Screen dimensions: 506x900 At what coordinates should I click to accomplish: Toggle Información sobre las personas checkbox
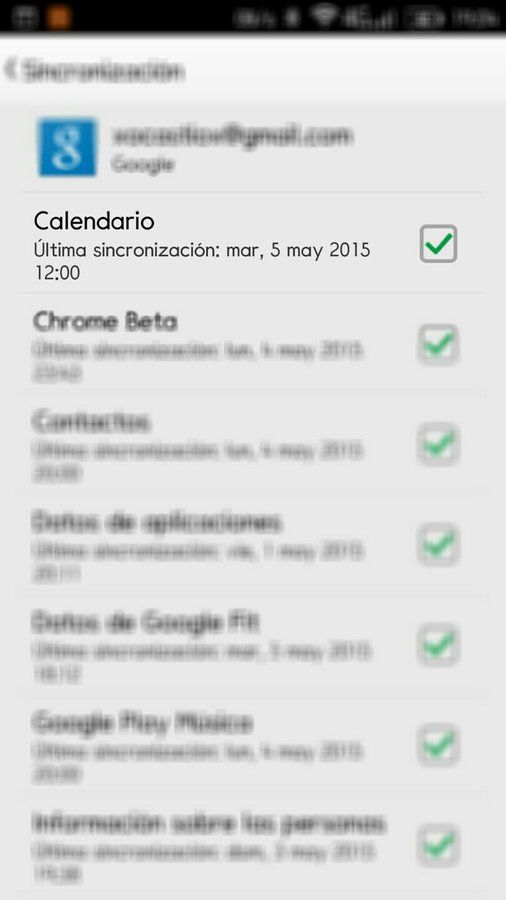pos(438,845)
